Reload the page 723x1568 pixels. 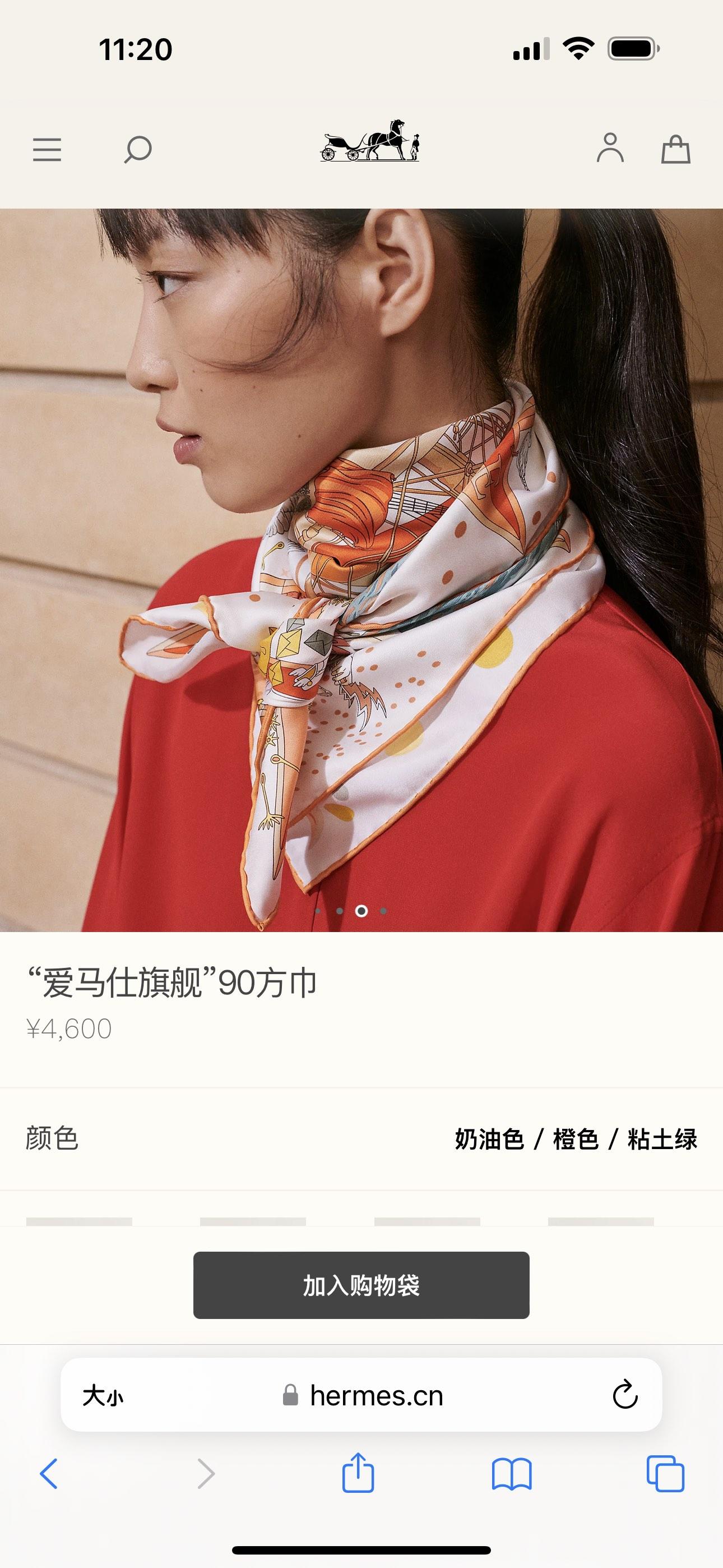[624, 1395]
